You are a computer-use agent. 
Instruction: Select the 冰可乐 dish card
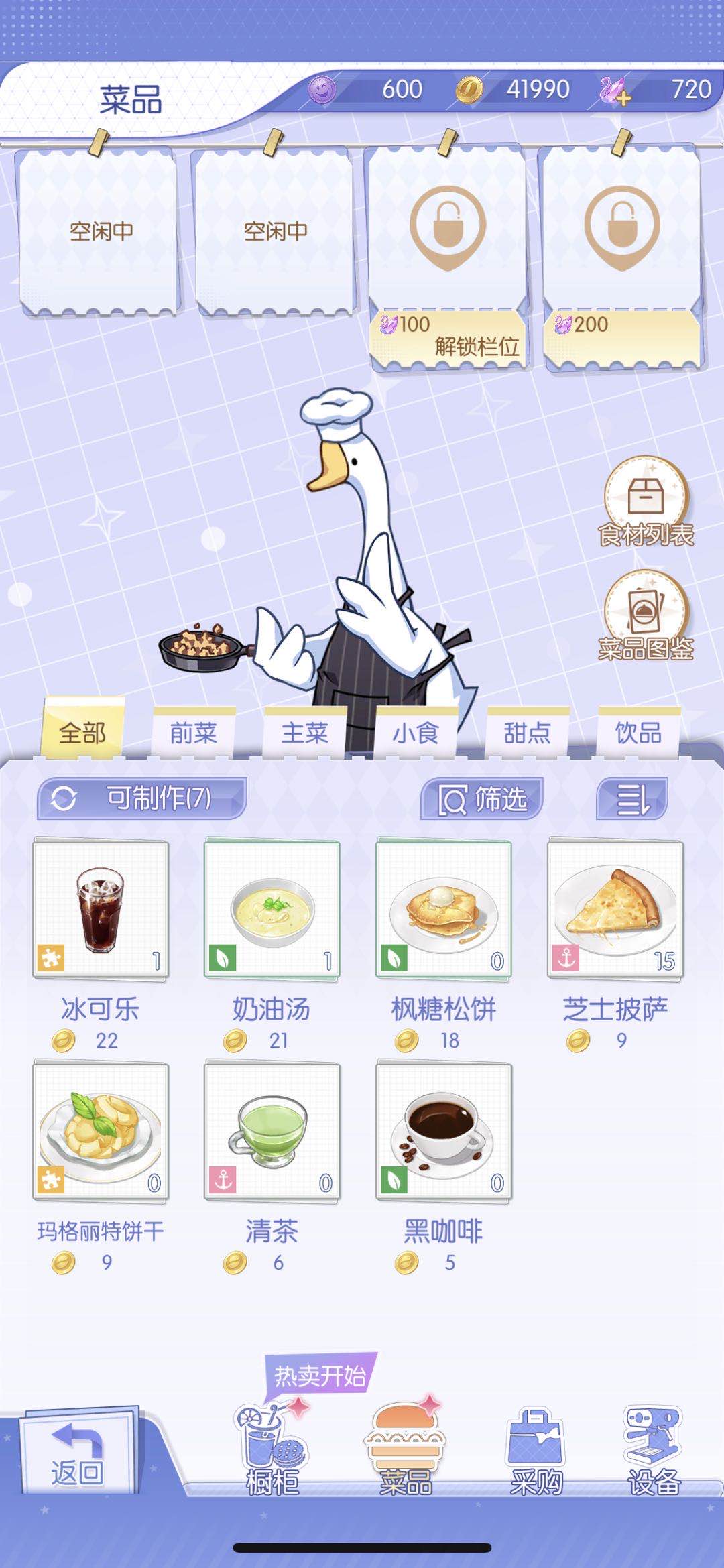click(101, 910)
